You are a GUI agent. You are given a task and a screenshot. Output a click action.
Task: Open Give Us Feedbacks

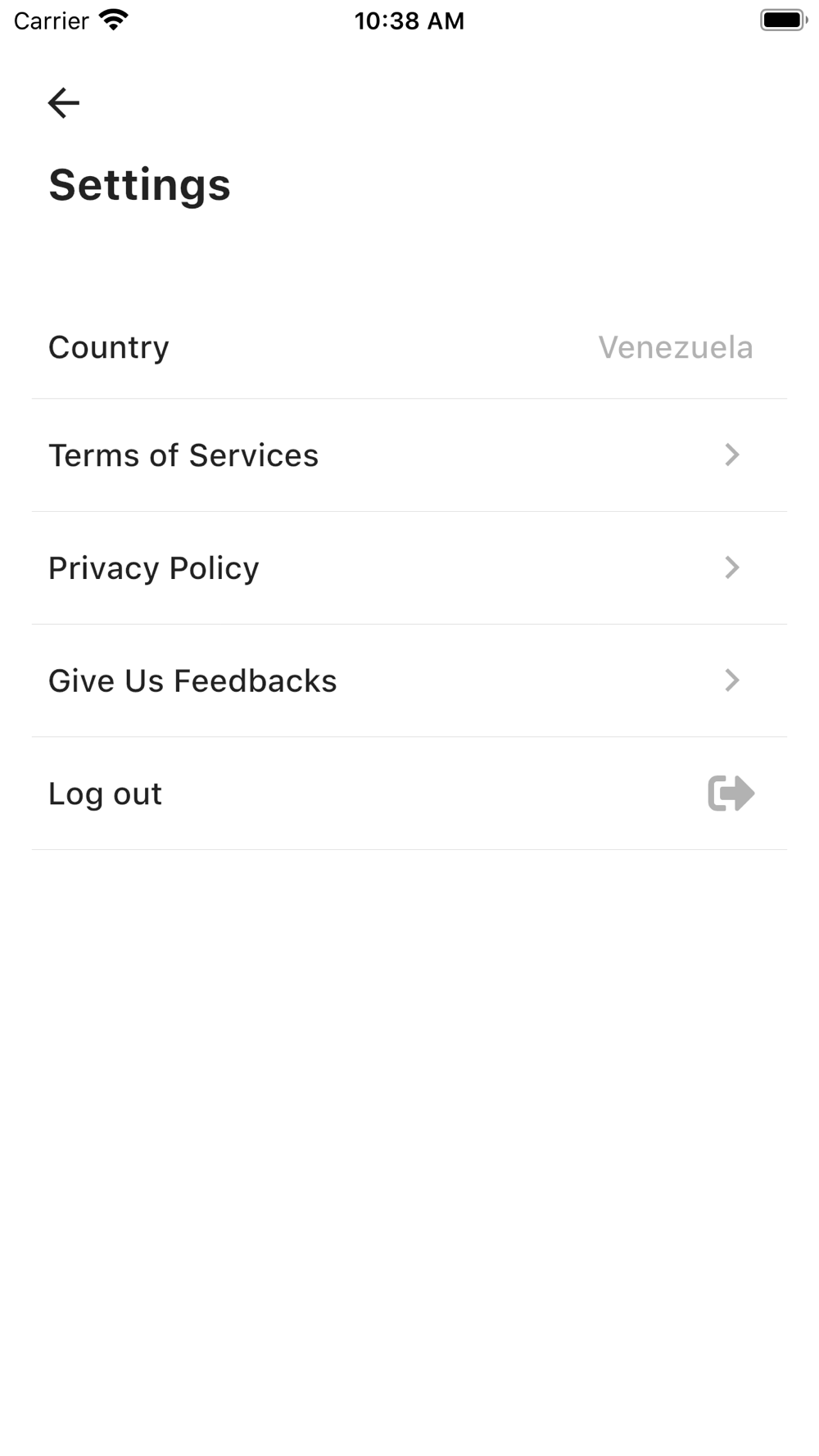point(409,681)
